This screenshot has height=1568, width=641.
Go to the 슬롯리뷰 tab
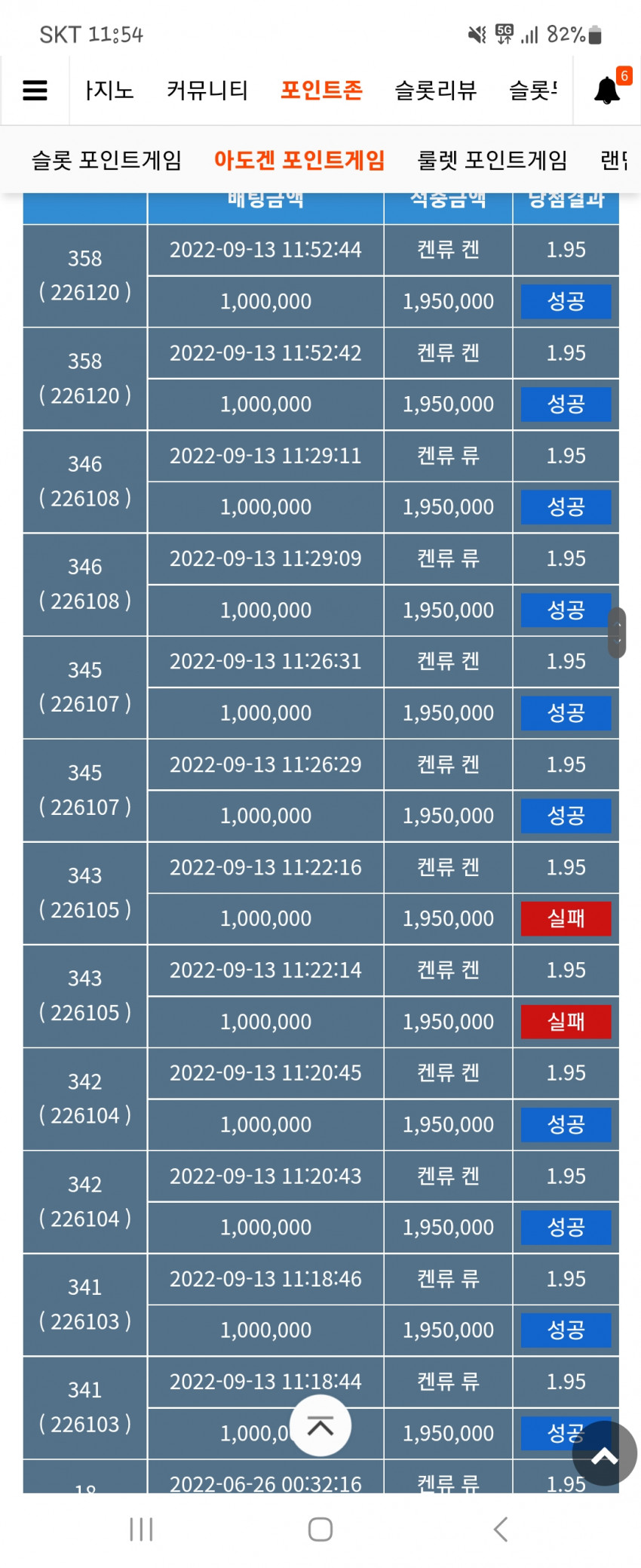(x=436, y=91)
